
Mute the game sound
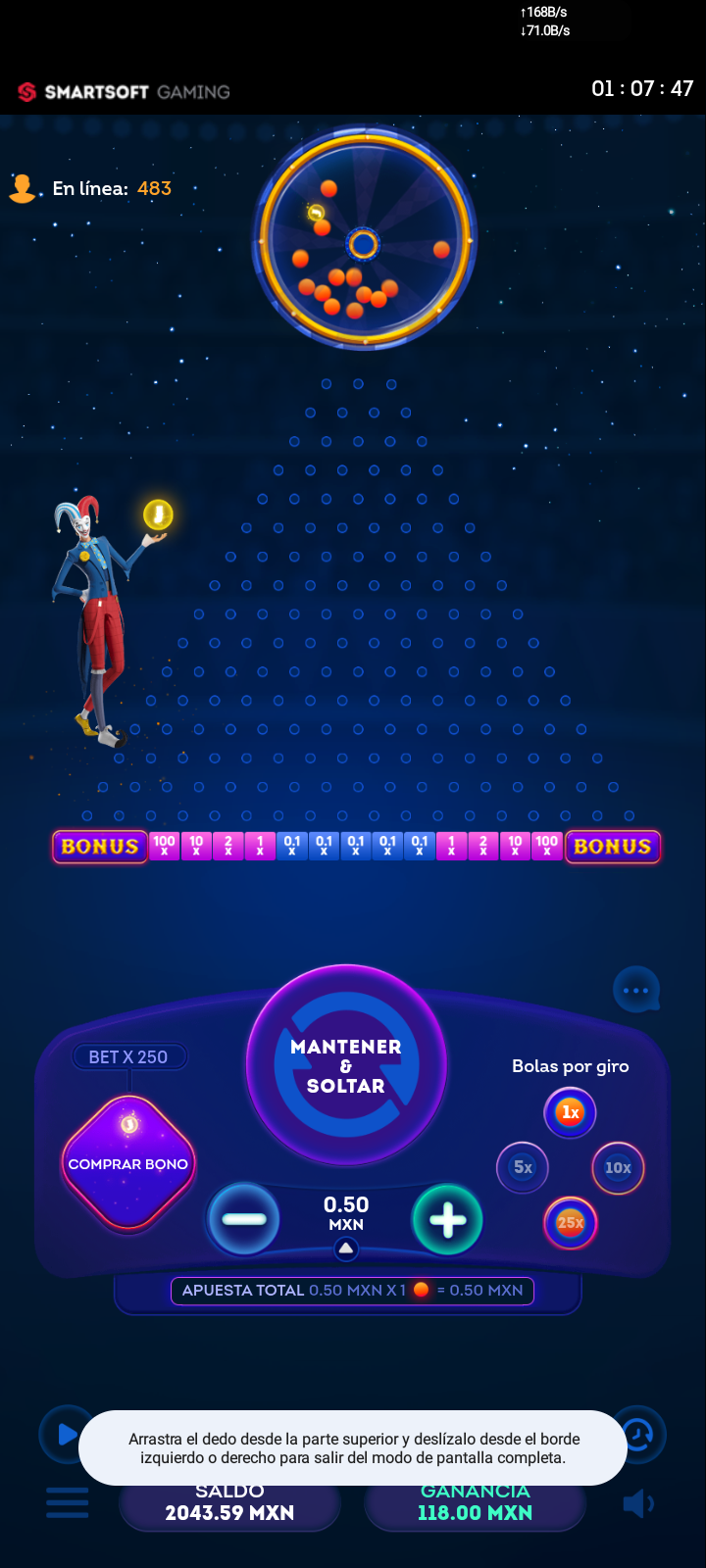tap(637, 1503)
